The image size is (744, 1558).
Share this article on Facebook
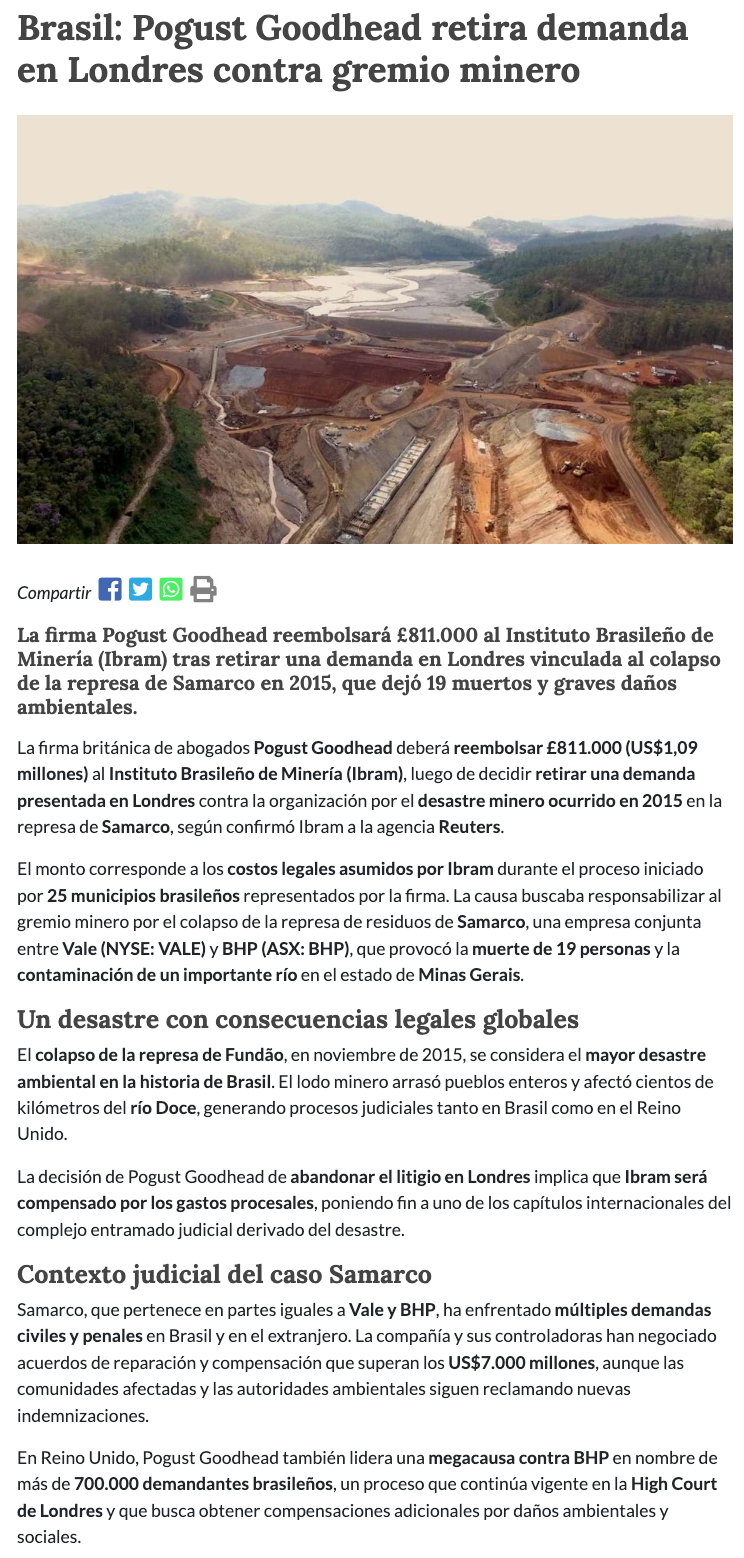tap(110, 590)
